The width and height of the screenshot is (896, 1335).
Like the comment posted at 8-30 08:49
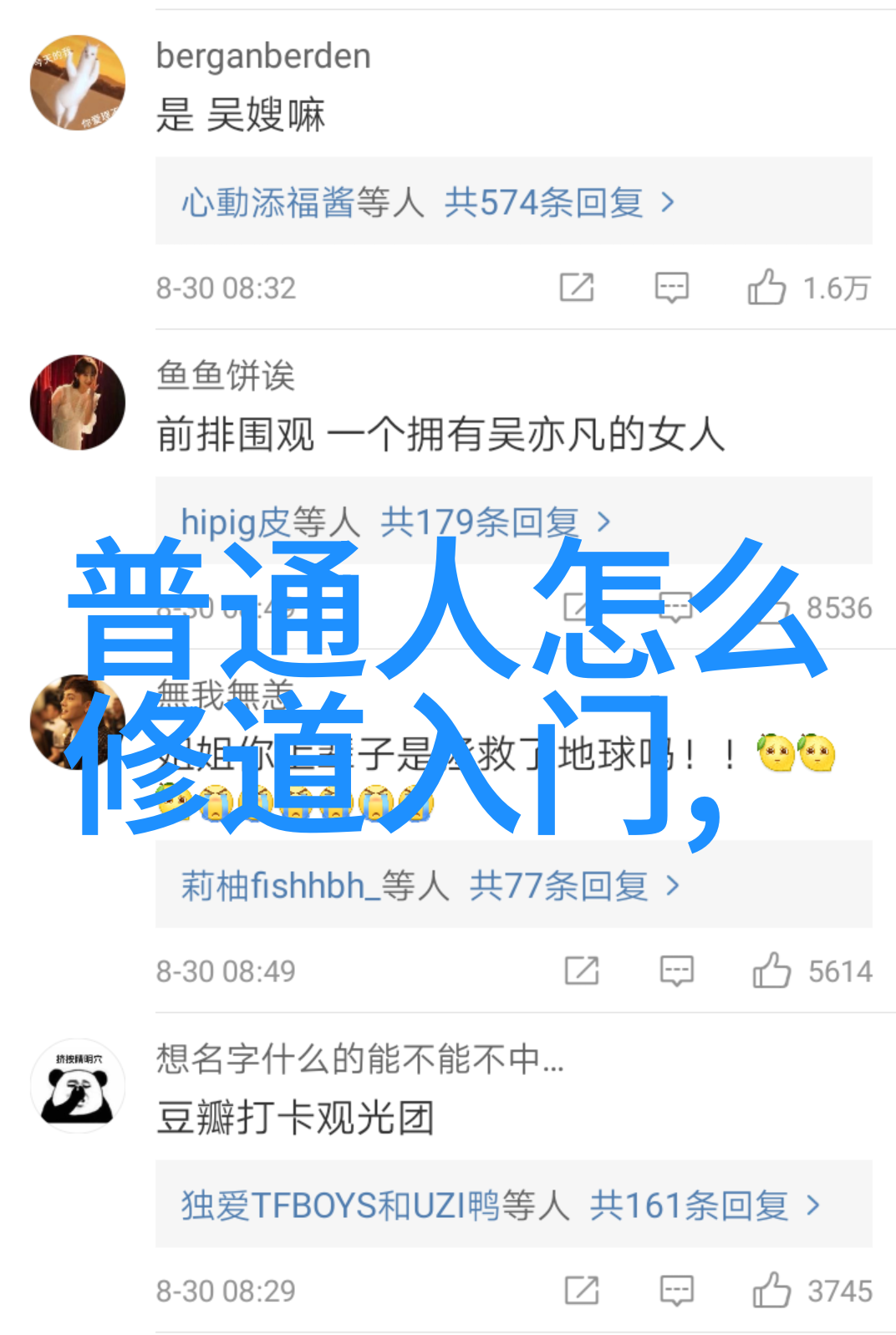[771, 971]
